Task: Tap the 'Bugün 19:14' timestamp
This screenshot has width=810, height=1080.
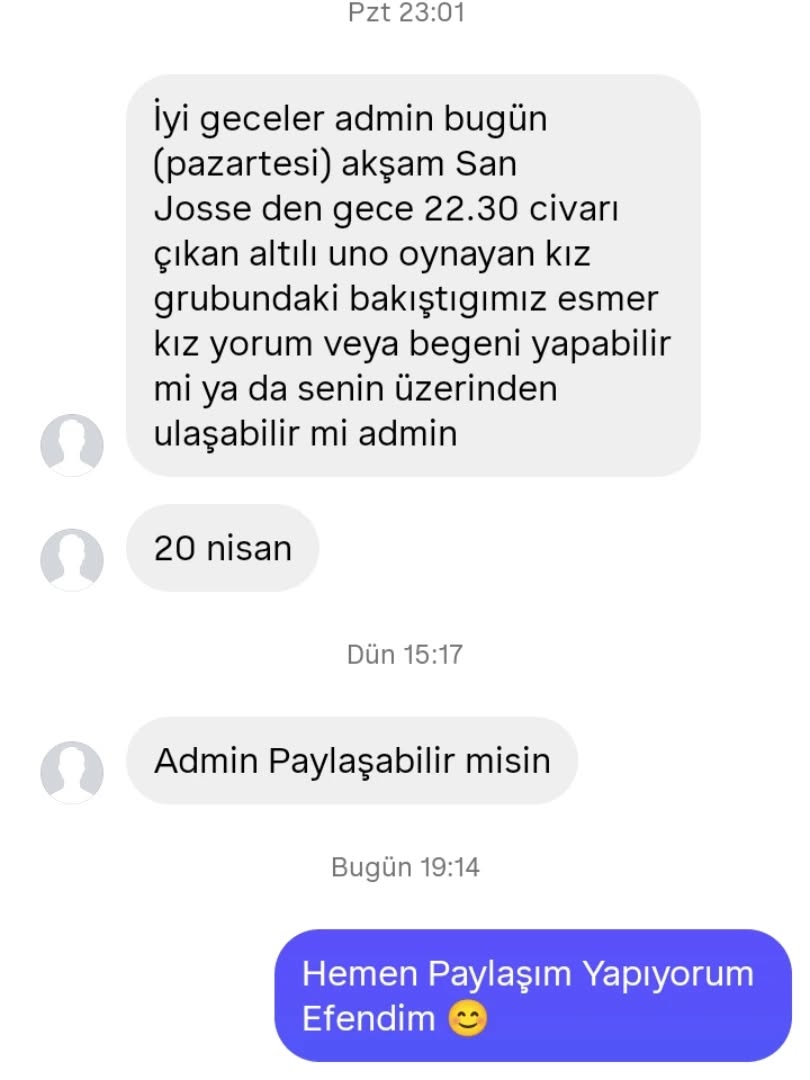Action: click(405, 866)
